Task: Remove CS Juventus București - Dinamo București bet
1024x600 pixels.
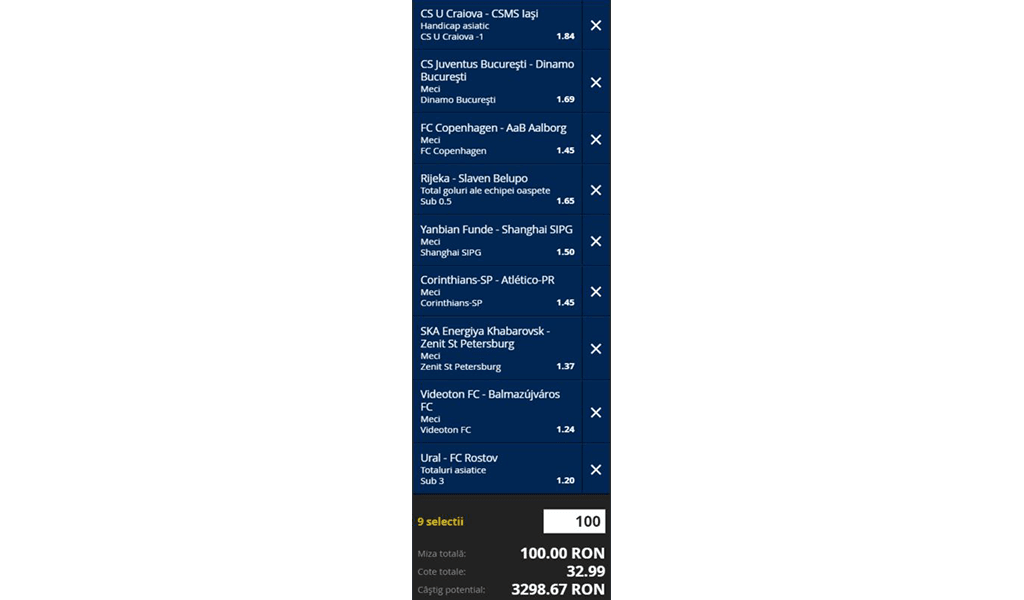Action: tap(596, 82)
